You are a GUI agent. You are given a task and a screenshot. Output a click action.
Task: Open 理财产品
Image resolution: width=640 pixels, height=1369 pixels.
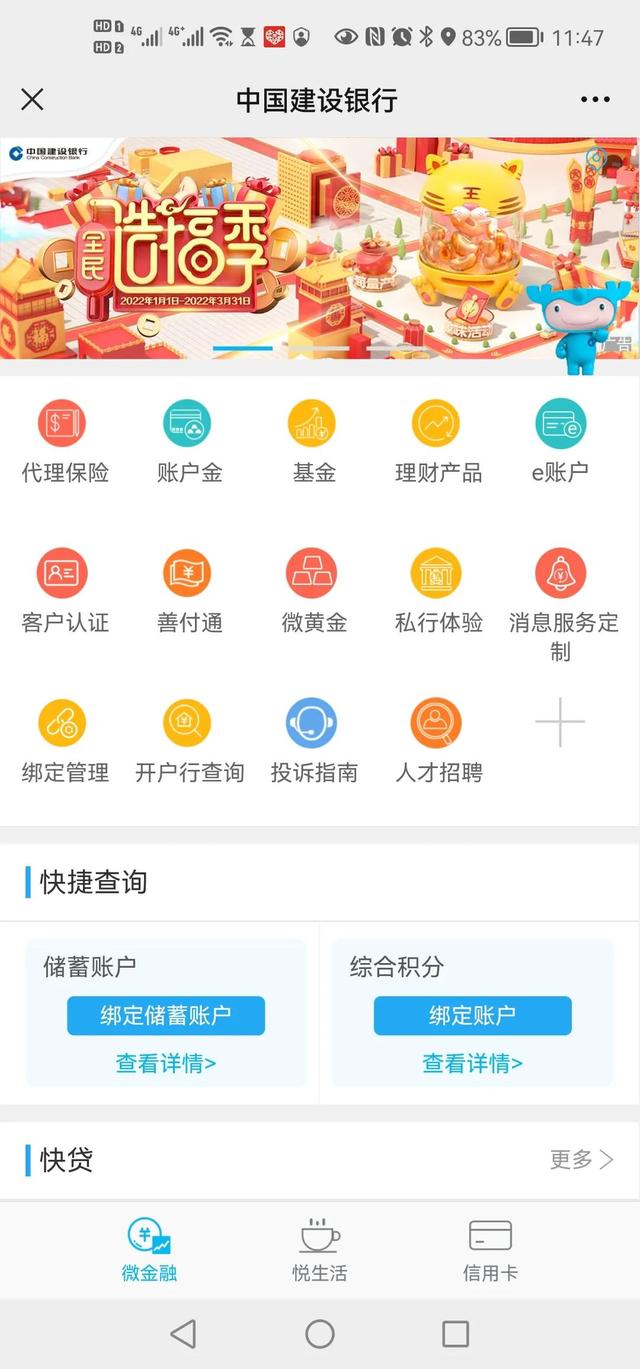coord(438,441)
